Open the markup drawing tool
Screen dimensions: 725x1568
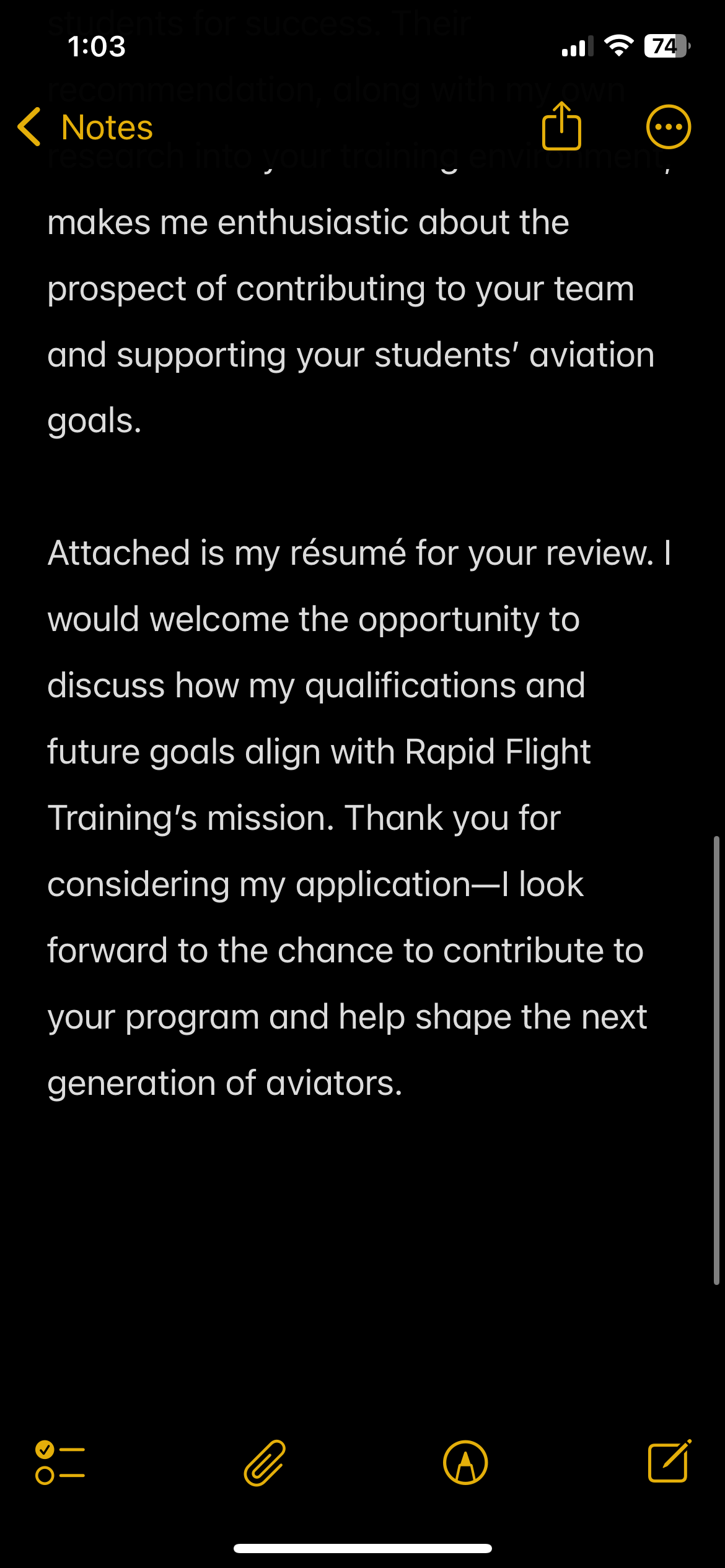pos(465,1463)
